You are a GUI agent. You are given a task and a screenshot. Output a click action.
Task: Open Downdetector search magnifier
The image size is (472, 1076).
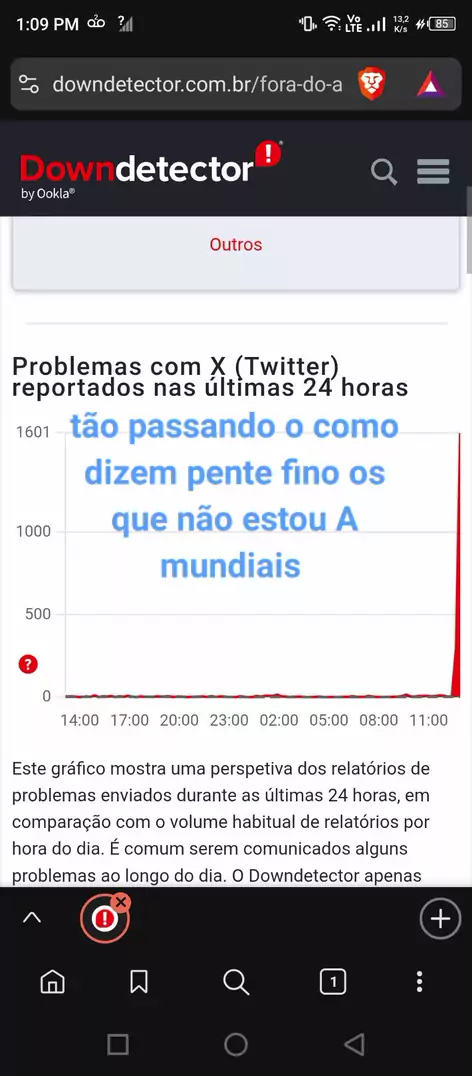[x=384, y=172]
